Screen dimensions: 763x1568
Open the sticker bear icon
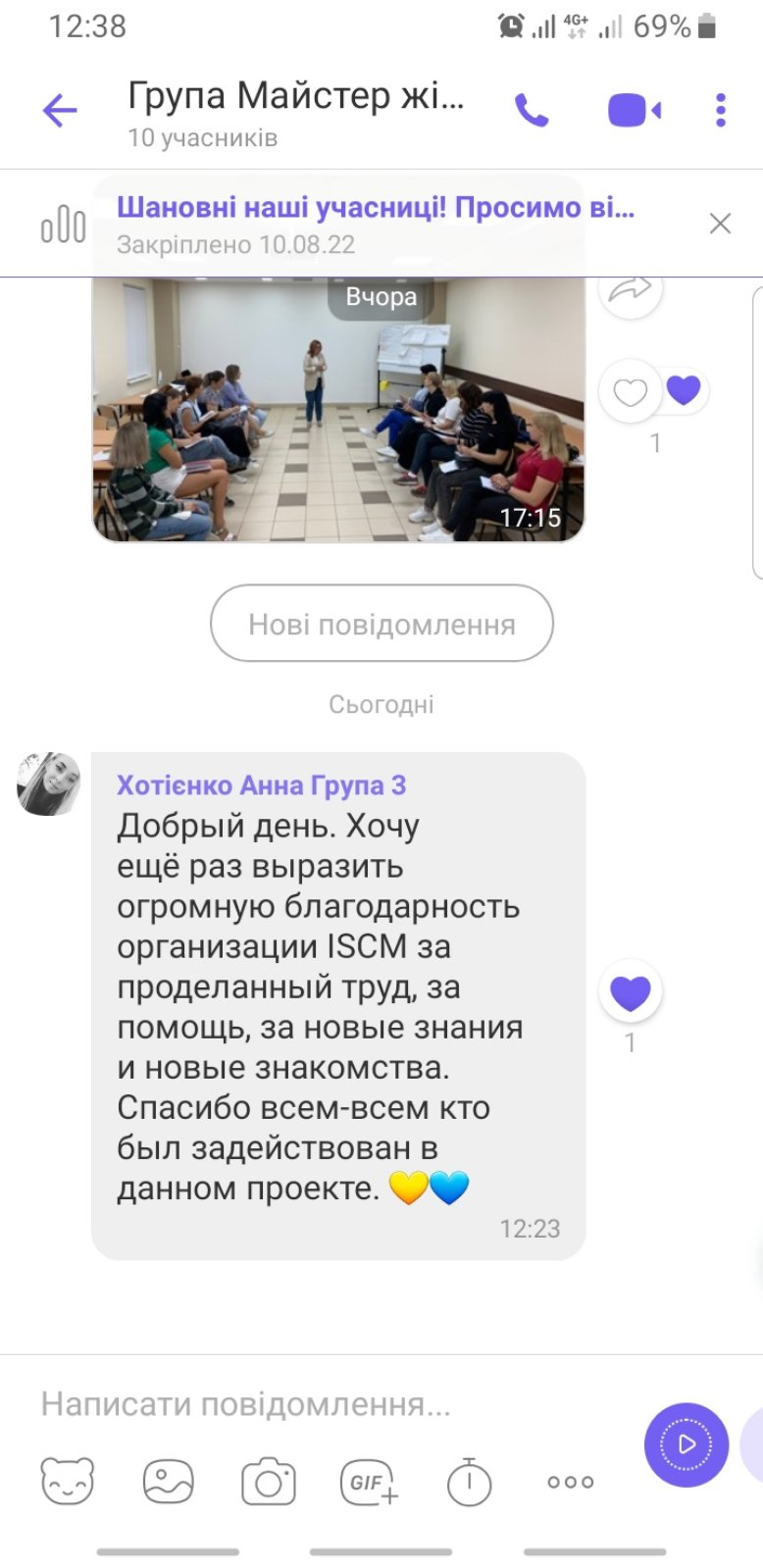[x=68, y=1481]
